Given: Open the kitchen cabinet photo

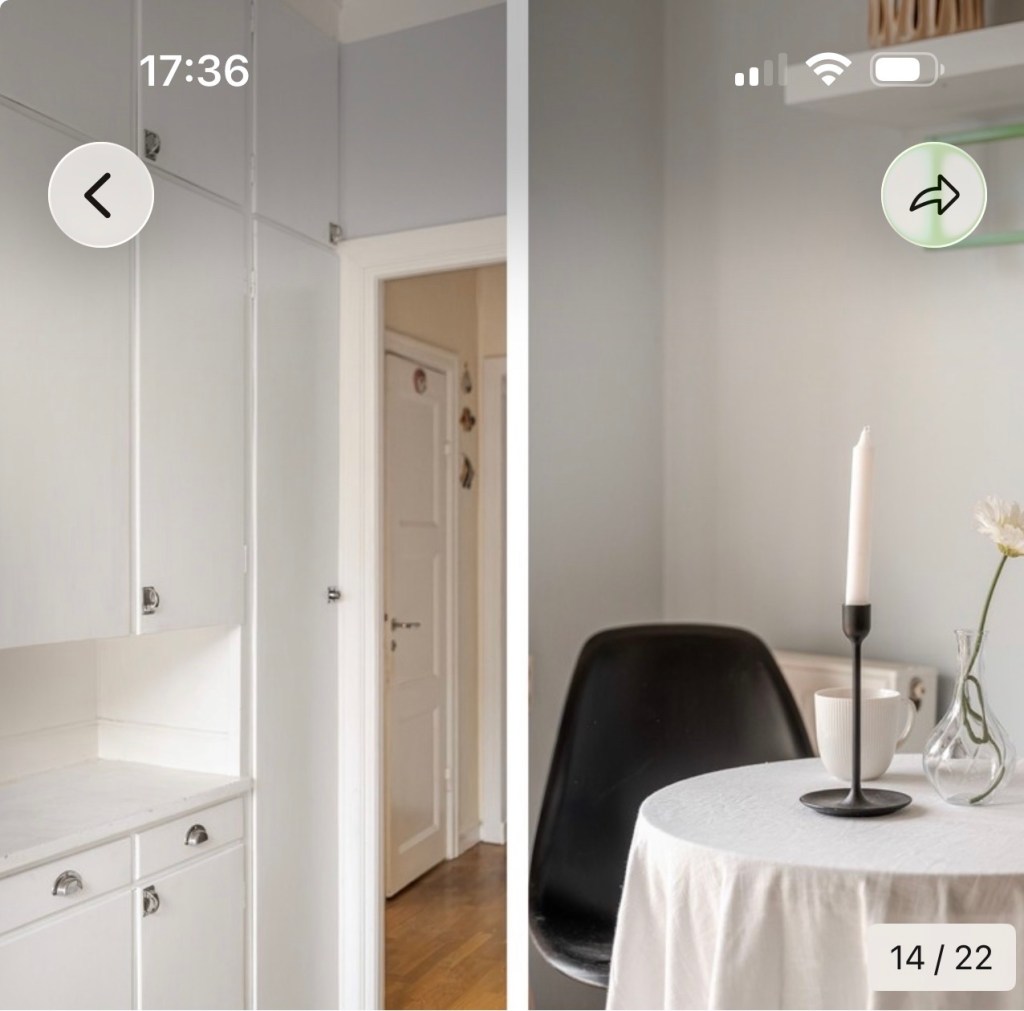Looking at the screenshot, I should tap(253, 506).
